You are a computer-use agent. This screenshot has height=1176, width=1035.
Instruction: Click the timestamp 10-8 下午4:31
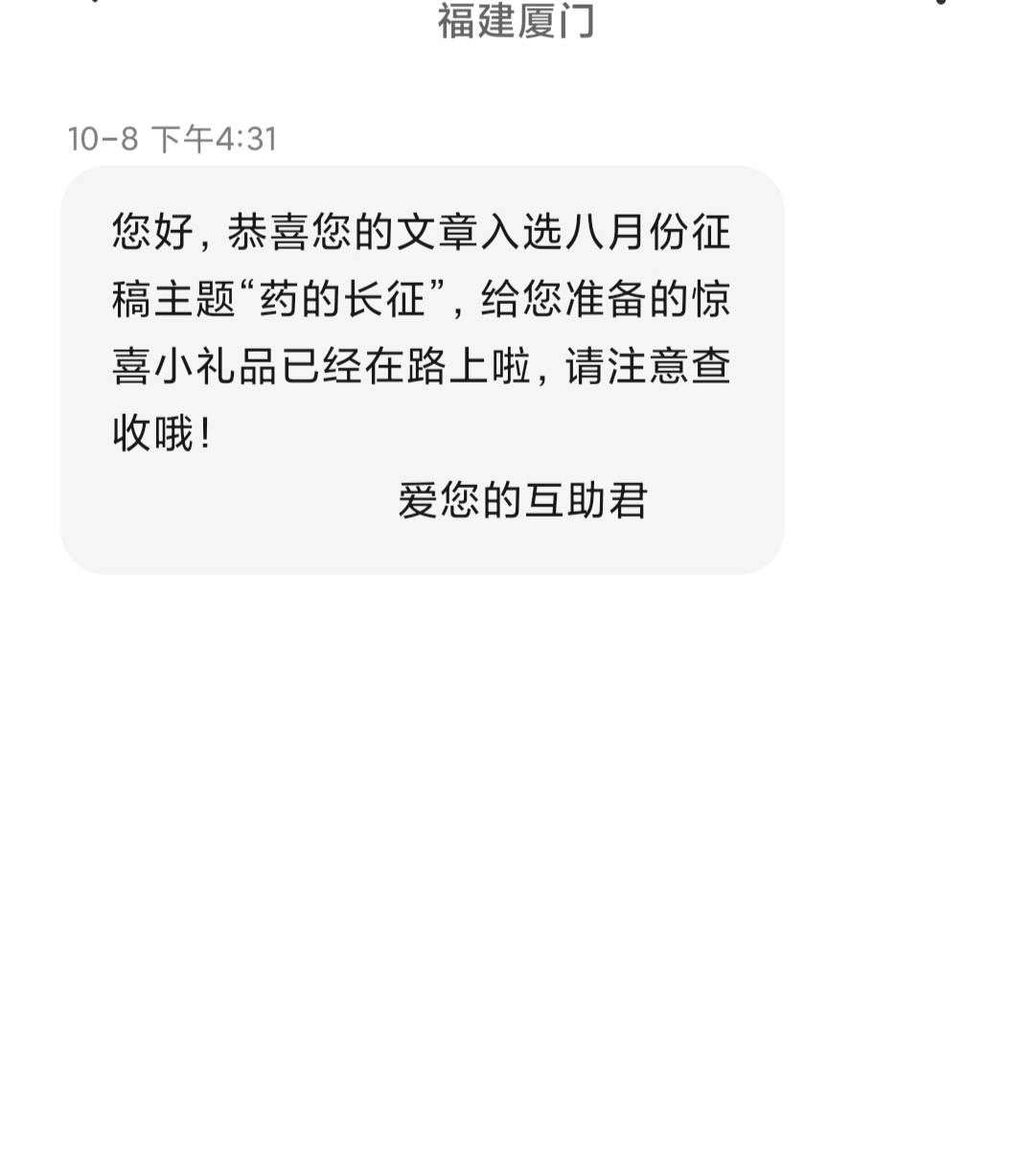coord(171,139)
